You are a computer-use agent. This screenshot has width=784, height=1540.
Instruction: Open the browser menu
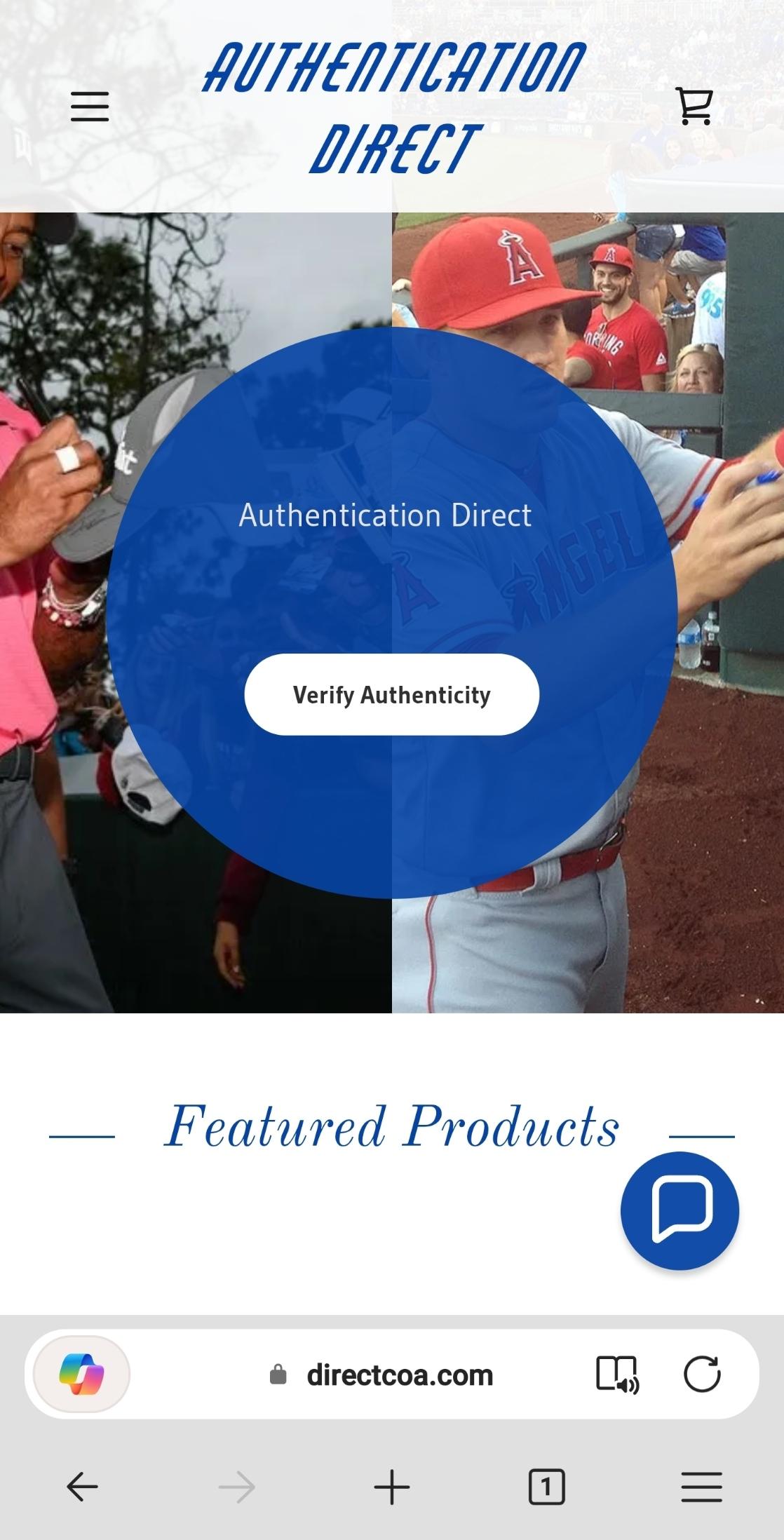point(701,1486)
